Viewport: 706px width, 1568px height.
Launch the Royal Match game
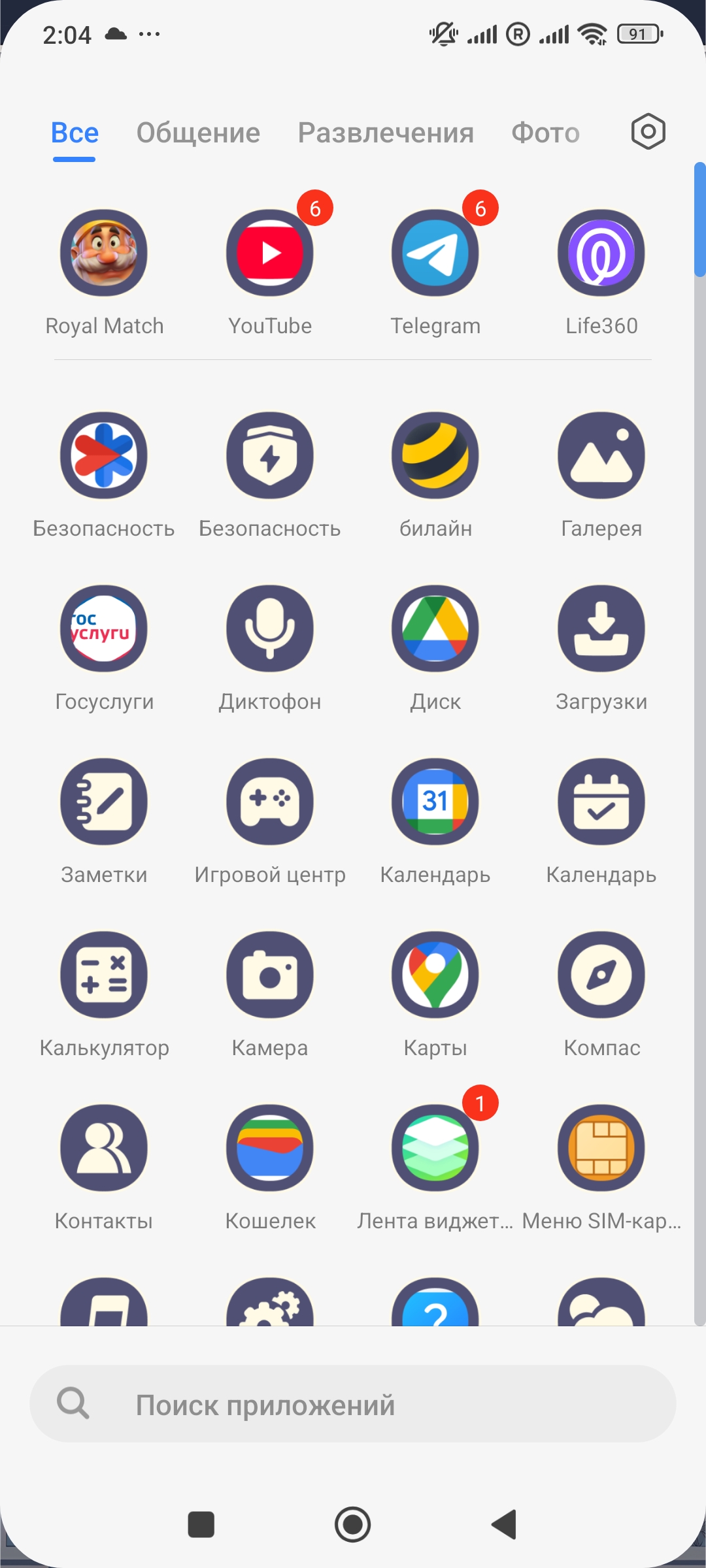point(104,253)
